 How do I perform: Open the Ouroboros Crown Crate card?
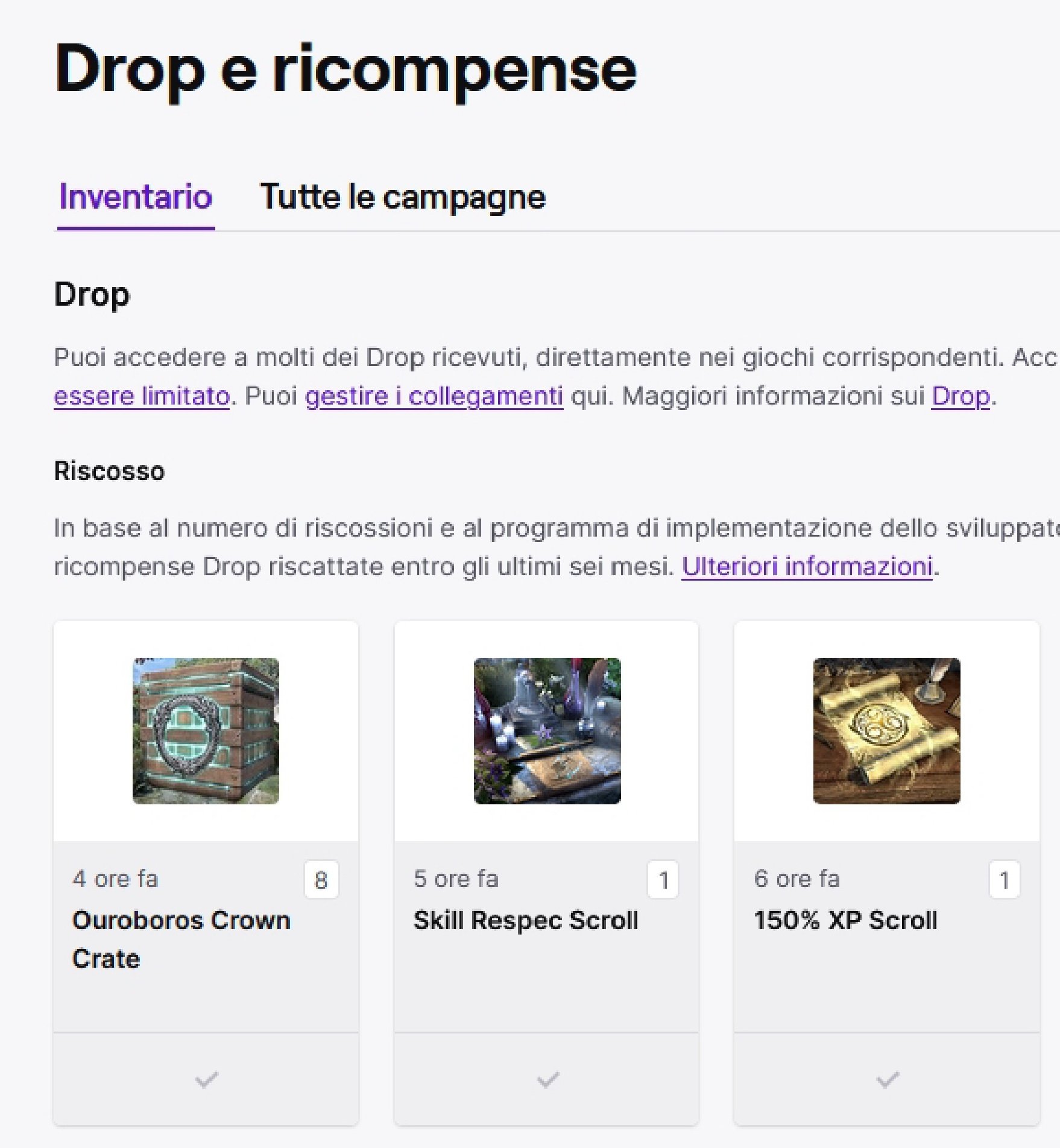click(x=206, y=731)
